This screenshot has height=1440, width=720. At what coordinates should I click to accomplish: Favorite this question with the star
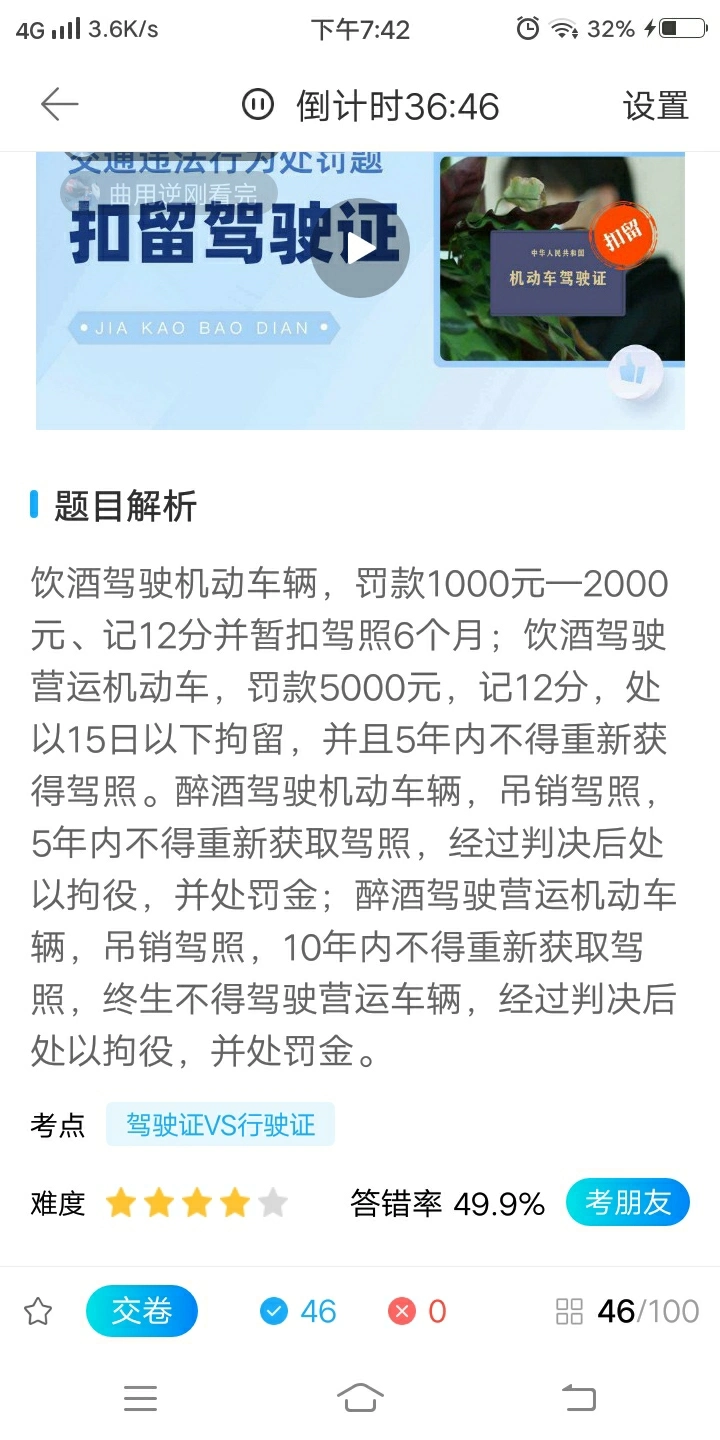click(38, 1311)
